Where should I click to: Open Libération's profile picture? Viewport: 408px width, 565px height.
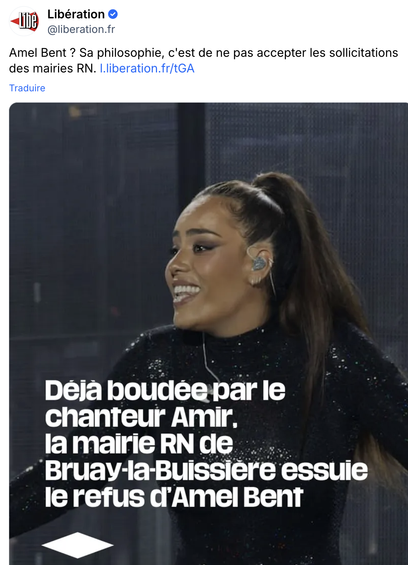point(24,21)
